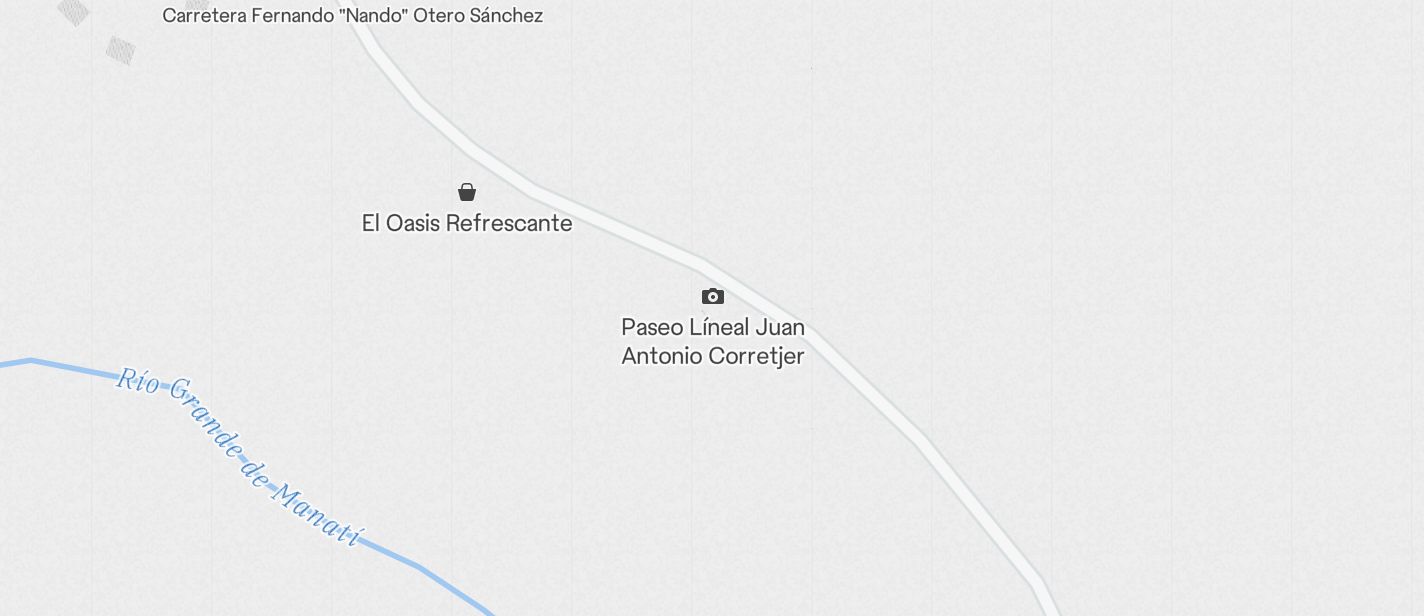1424x616 pixels.
Task: Select Paseo Líneal Juan Antonio Corretjer marker
Action: point(713,296)
